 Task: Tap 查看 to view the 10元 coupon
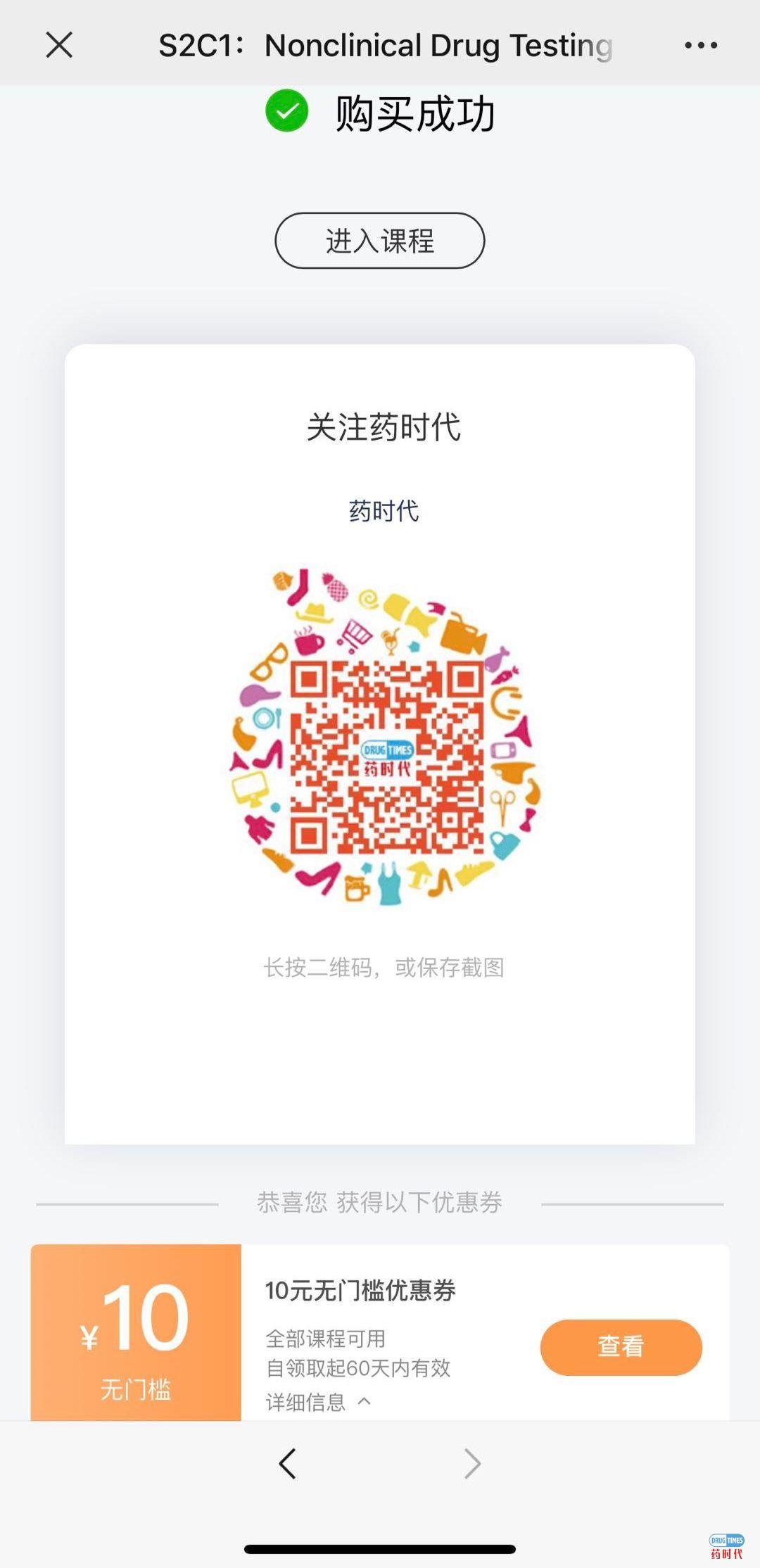[621, 1346]
